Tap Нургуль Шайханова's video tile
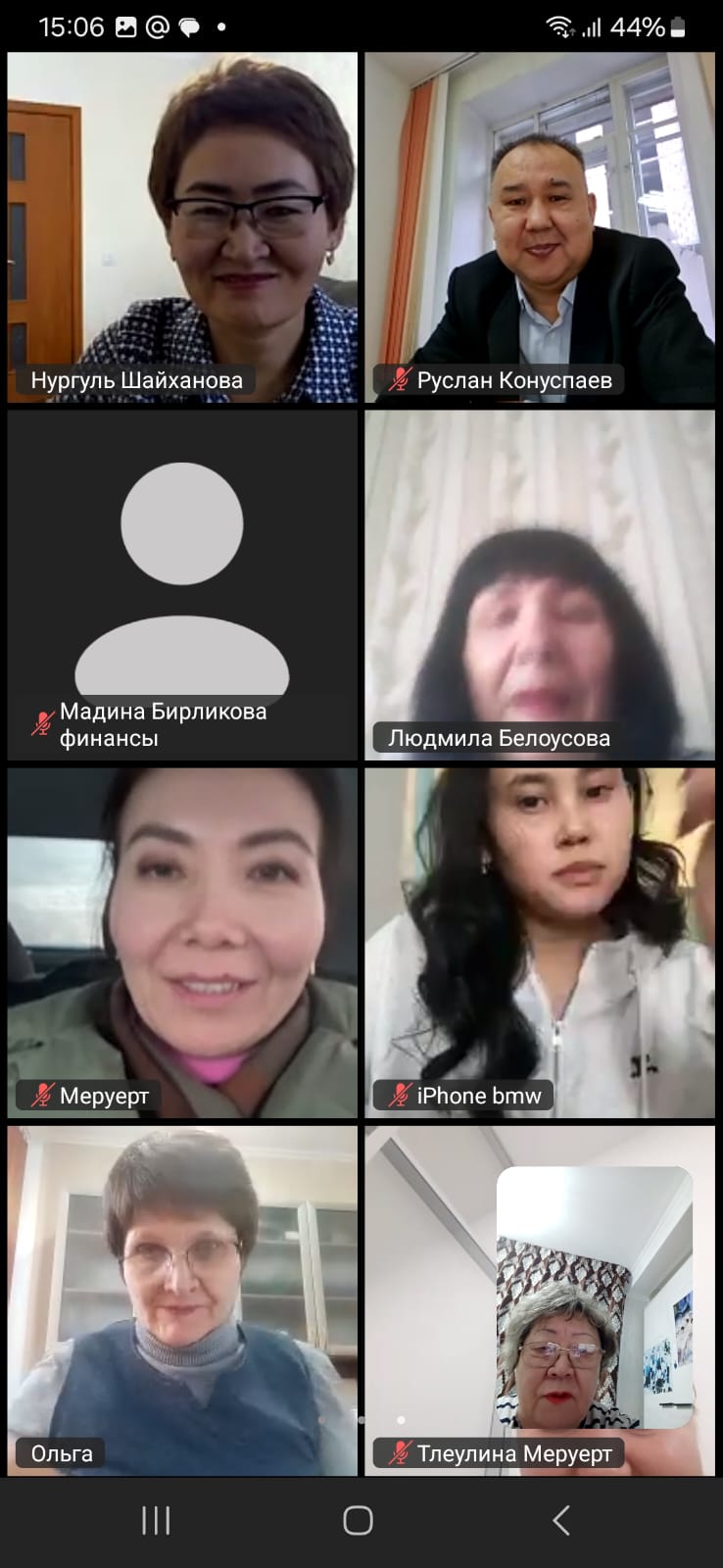The height and width of the screenshot is (1568, 723). point(182,227)
